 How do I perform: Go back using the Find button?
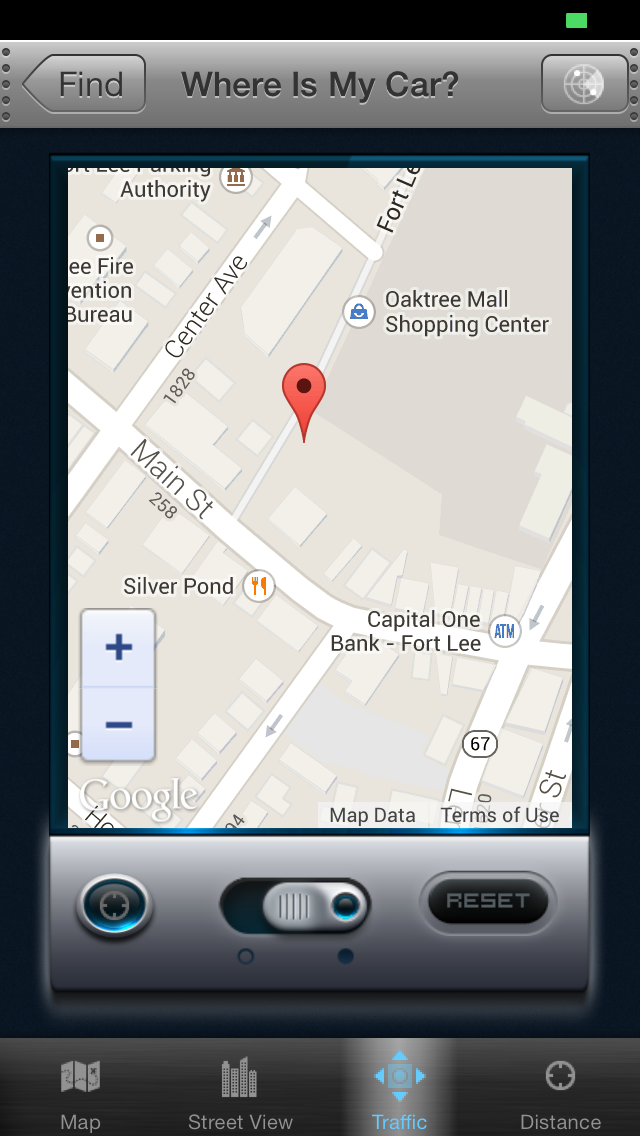[x=85, y=84]
